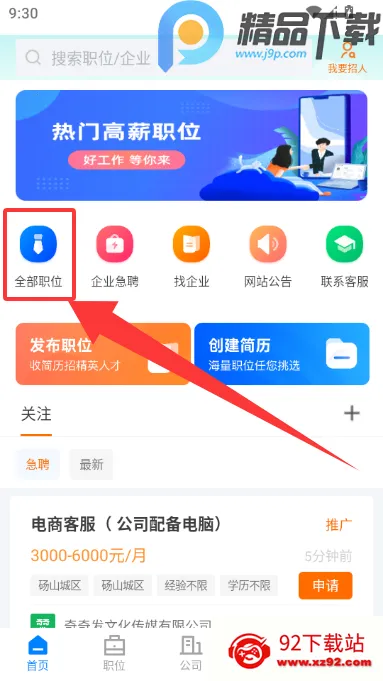
Task: Filter the list by 最新
Action: [x=91, y=464]
